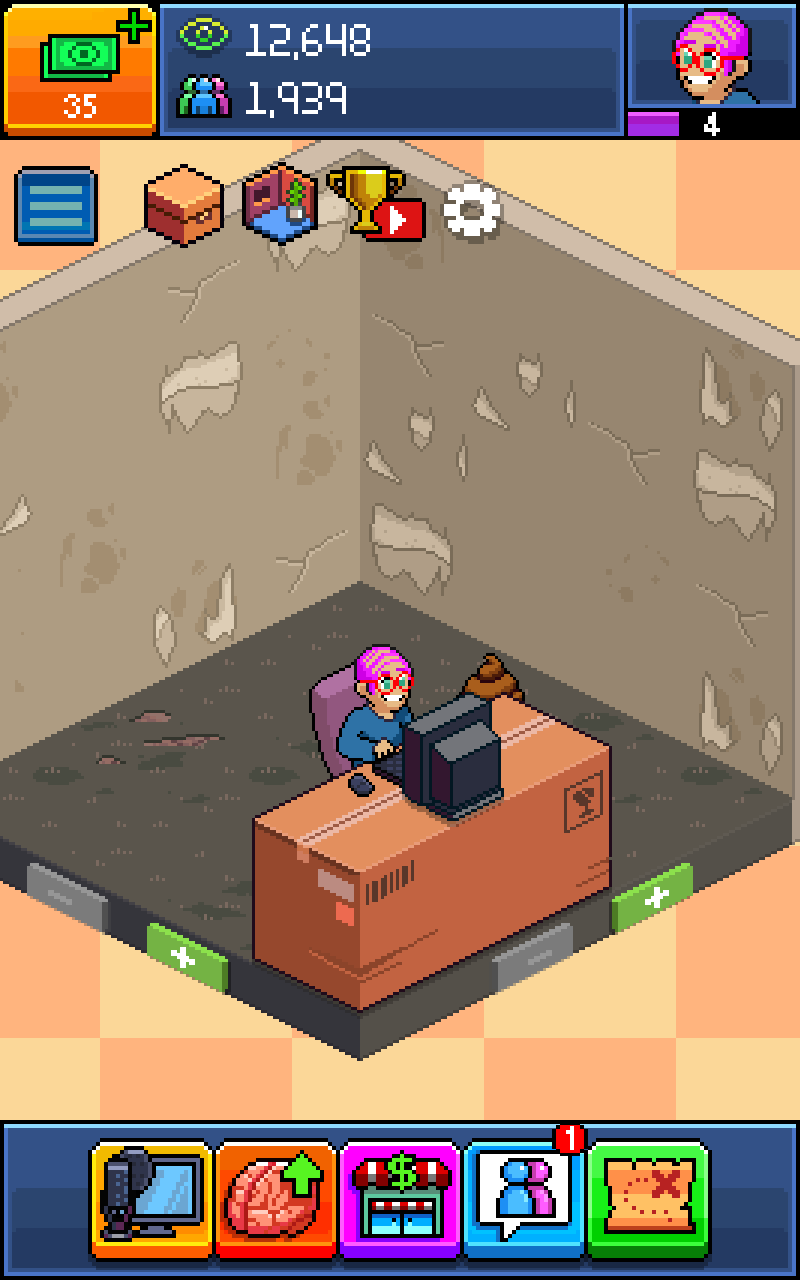
Task: Open the cardboard box inventory
Action: (183, 204)
